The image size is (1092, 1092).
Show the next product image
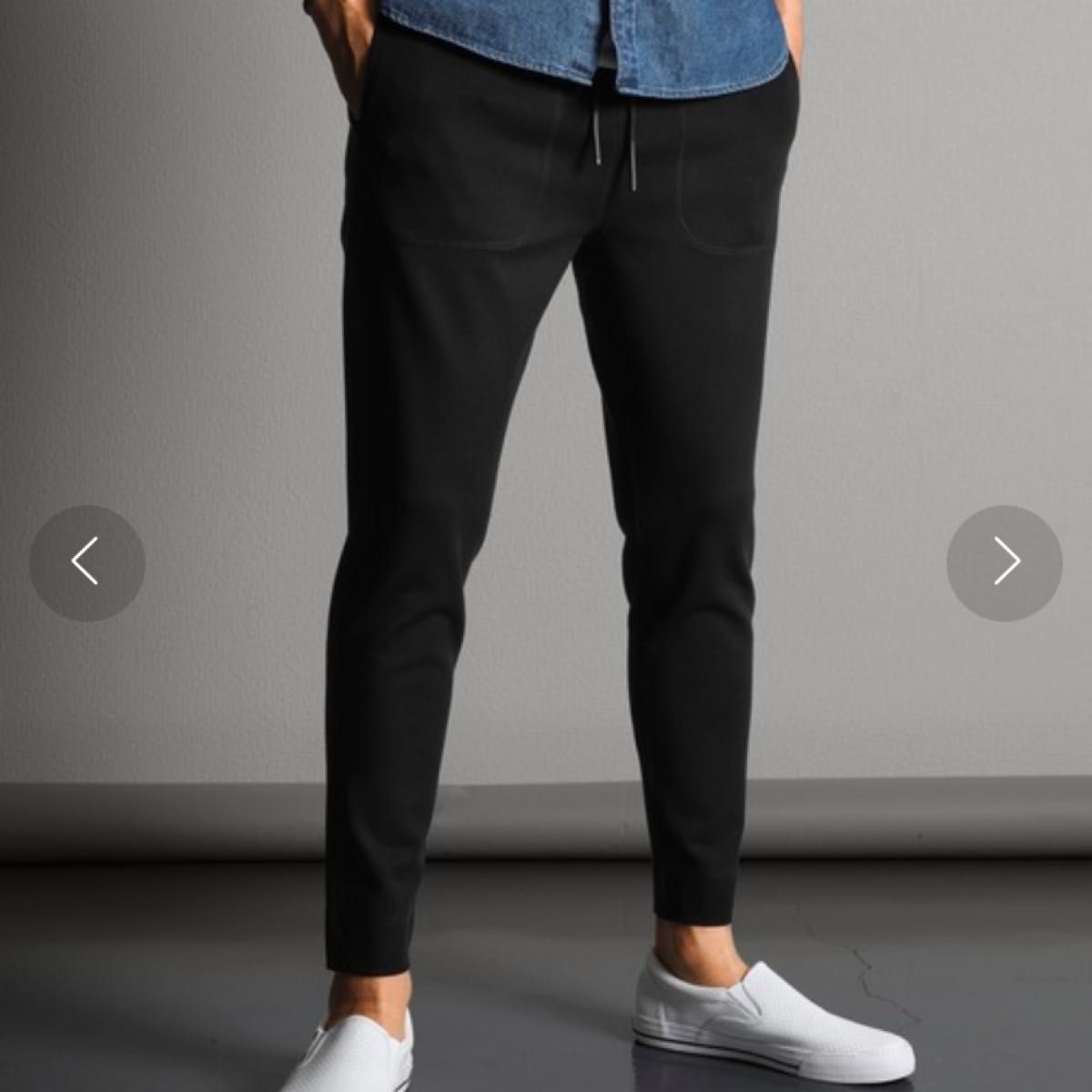tap(1005, 562)
